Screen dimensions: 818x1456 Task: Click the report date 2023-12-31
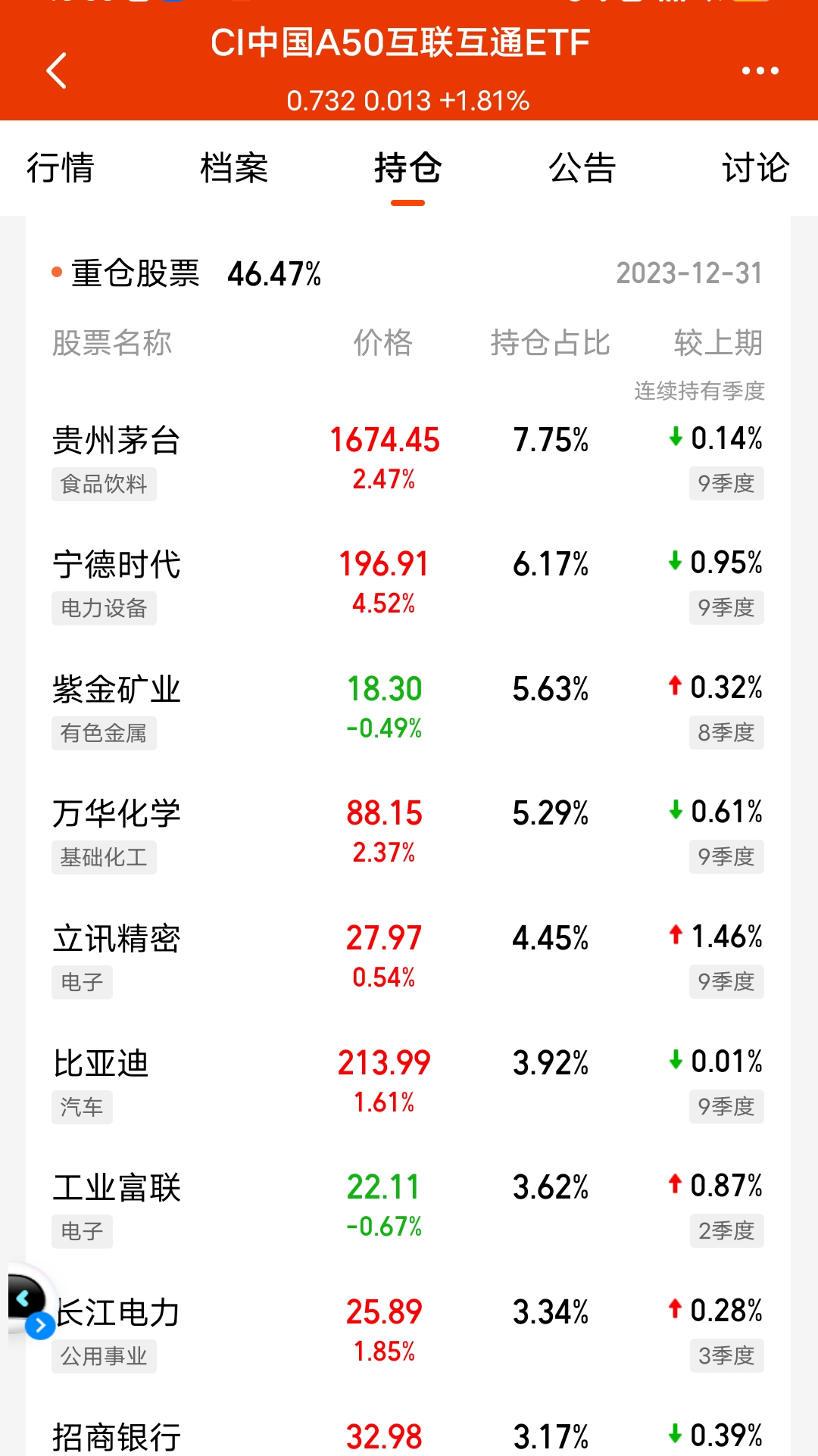click(691, 274)
